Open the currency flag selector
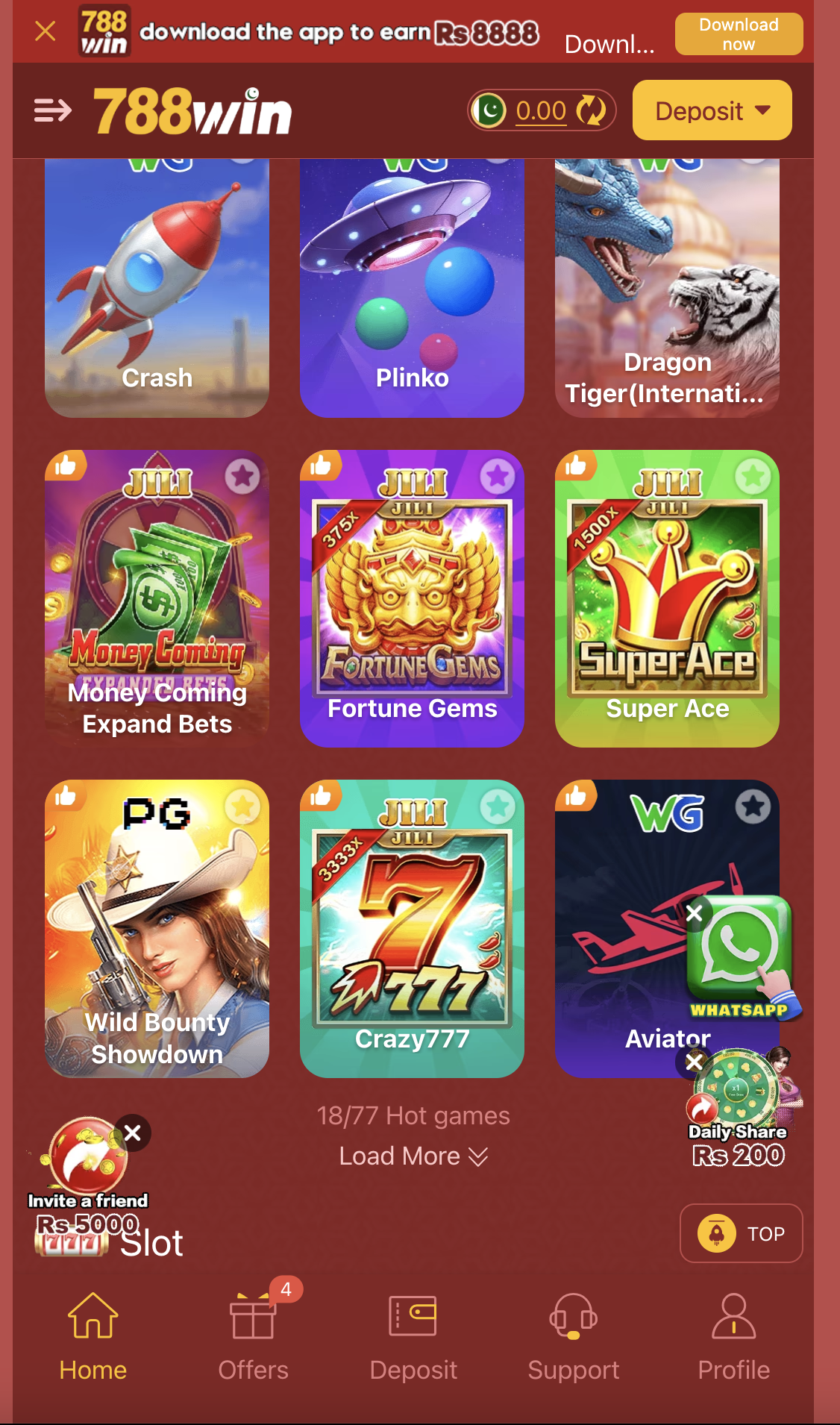This screenshot has height=1425, width=840. pyautogui.click(x=489, y=110)
